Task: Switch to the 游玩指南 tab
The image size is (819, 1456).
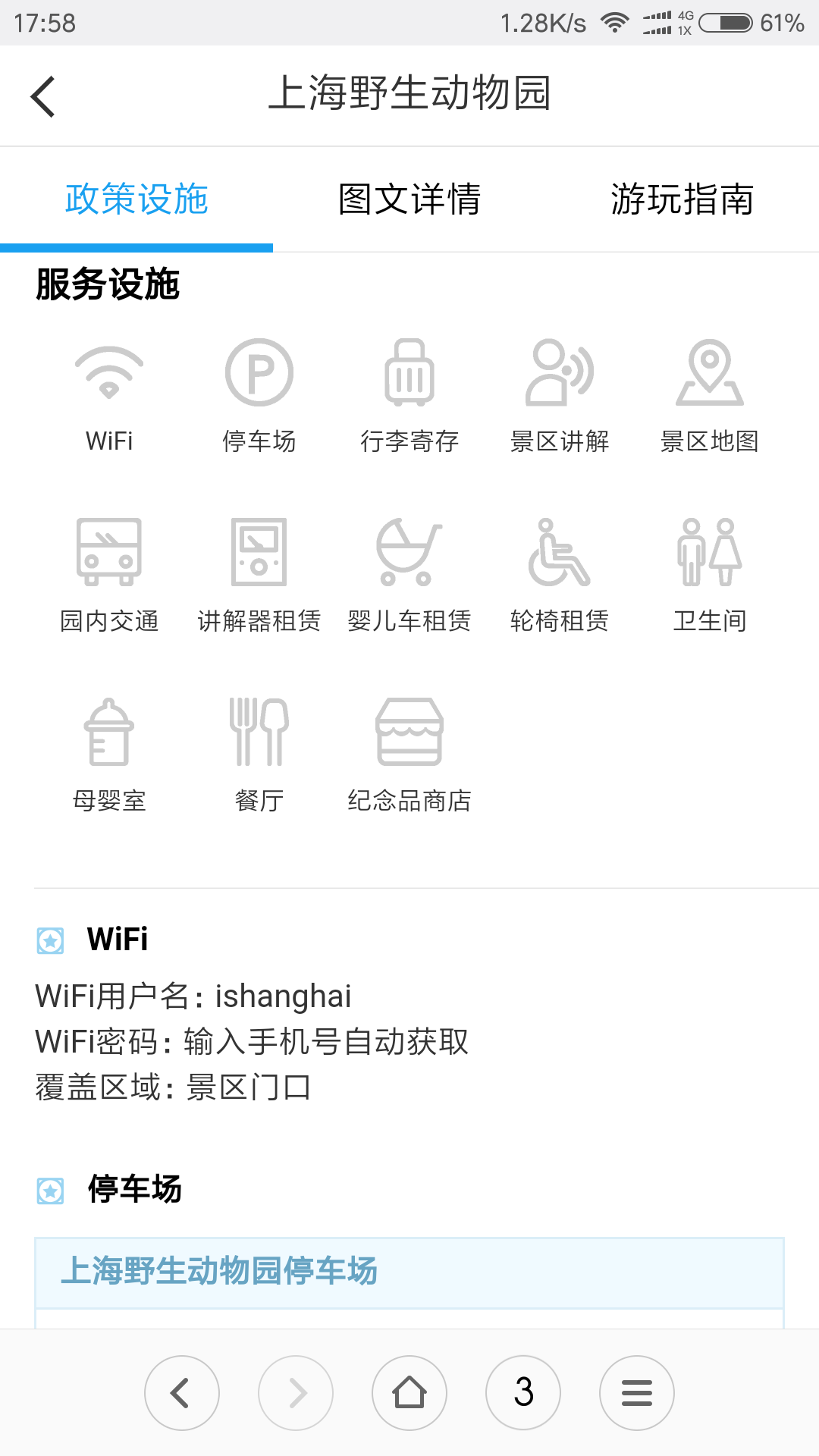Action: [x=682, y=199]
